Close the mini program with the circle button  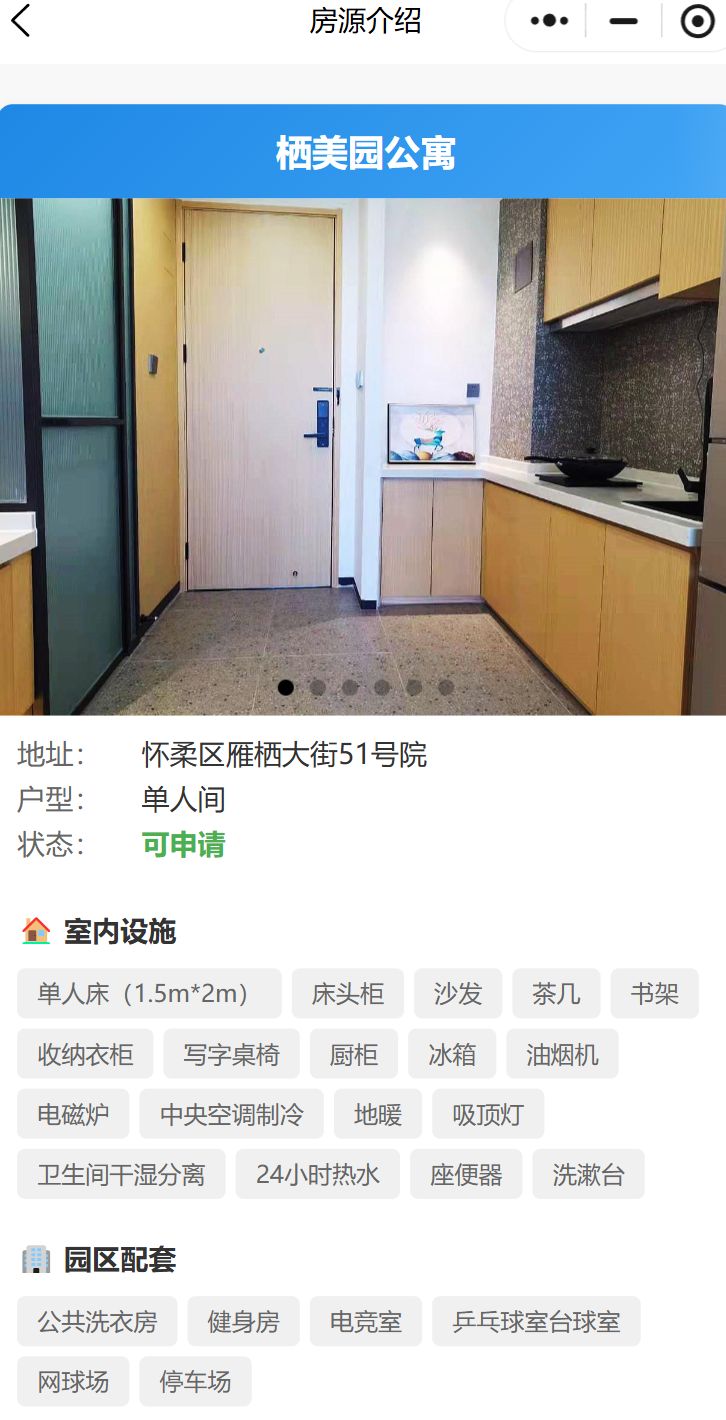[697, 21]
